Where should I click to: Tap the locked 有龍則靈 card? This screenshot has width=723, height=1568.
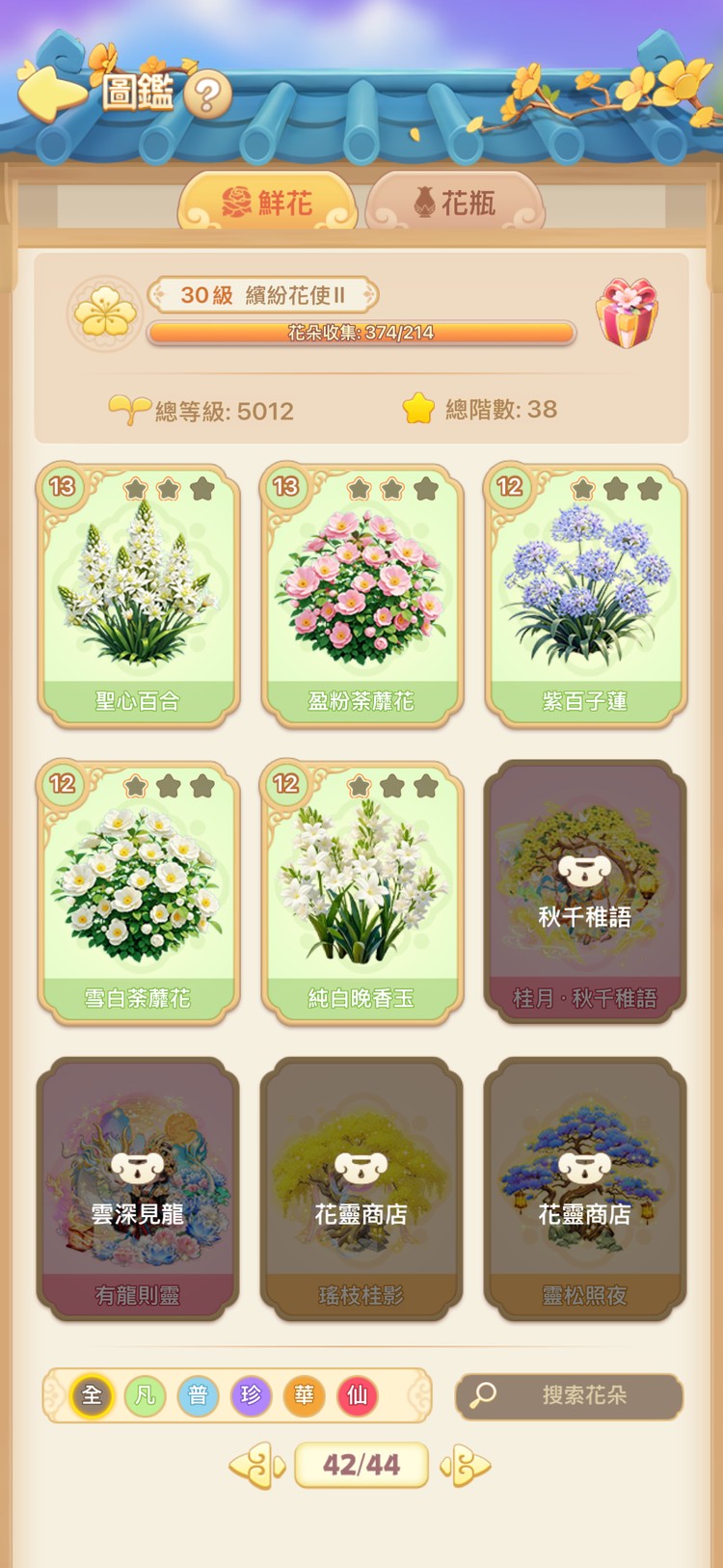(x=138, y=1189)
